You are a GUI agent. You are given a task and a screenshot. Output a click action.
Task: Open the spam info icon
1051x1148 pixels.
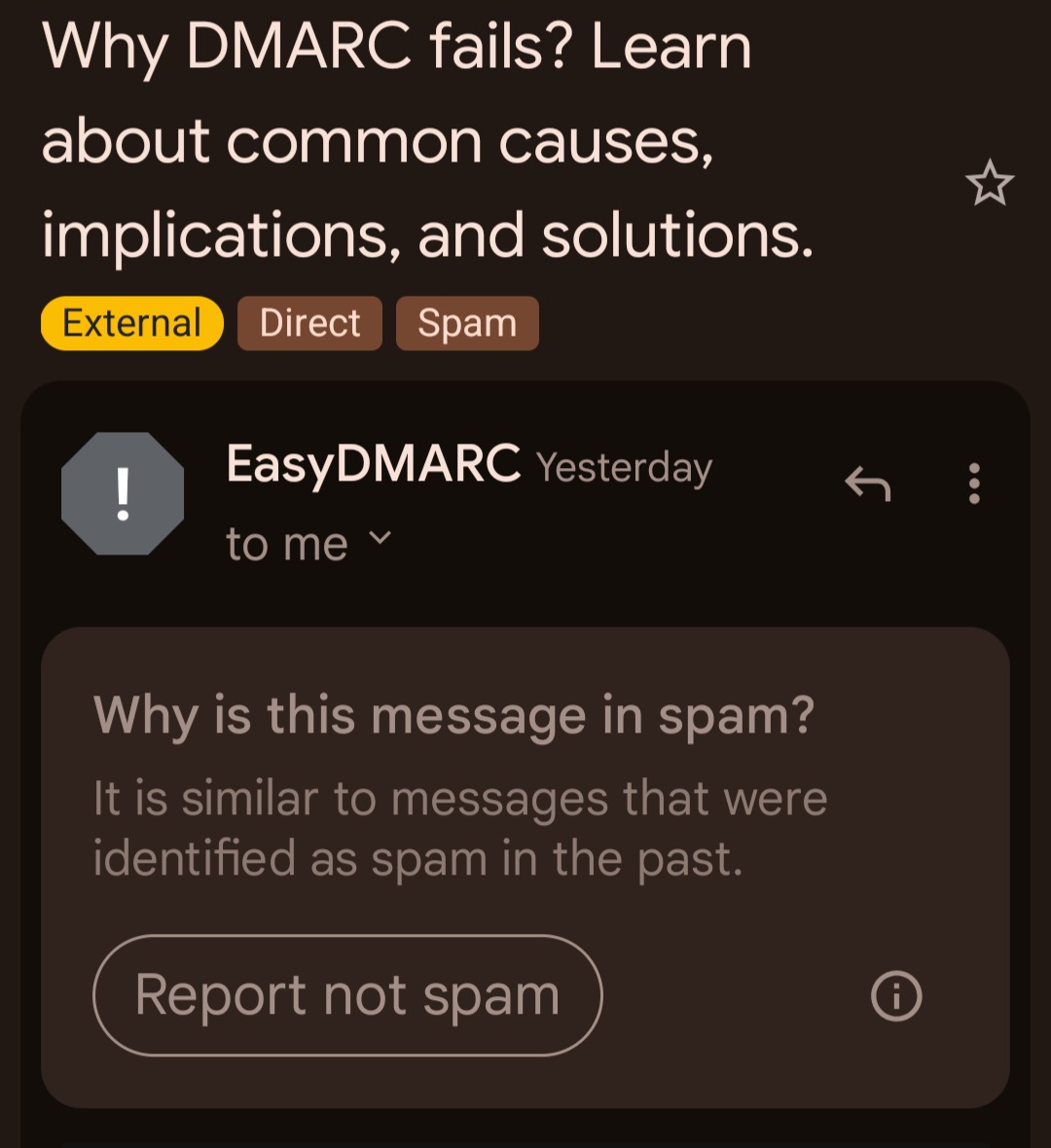895,995
